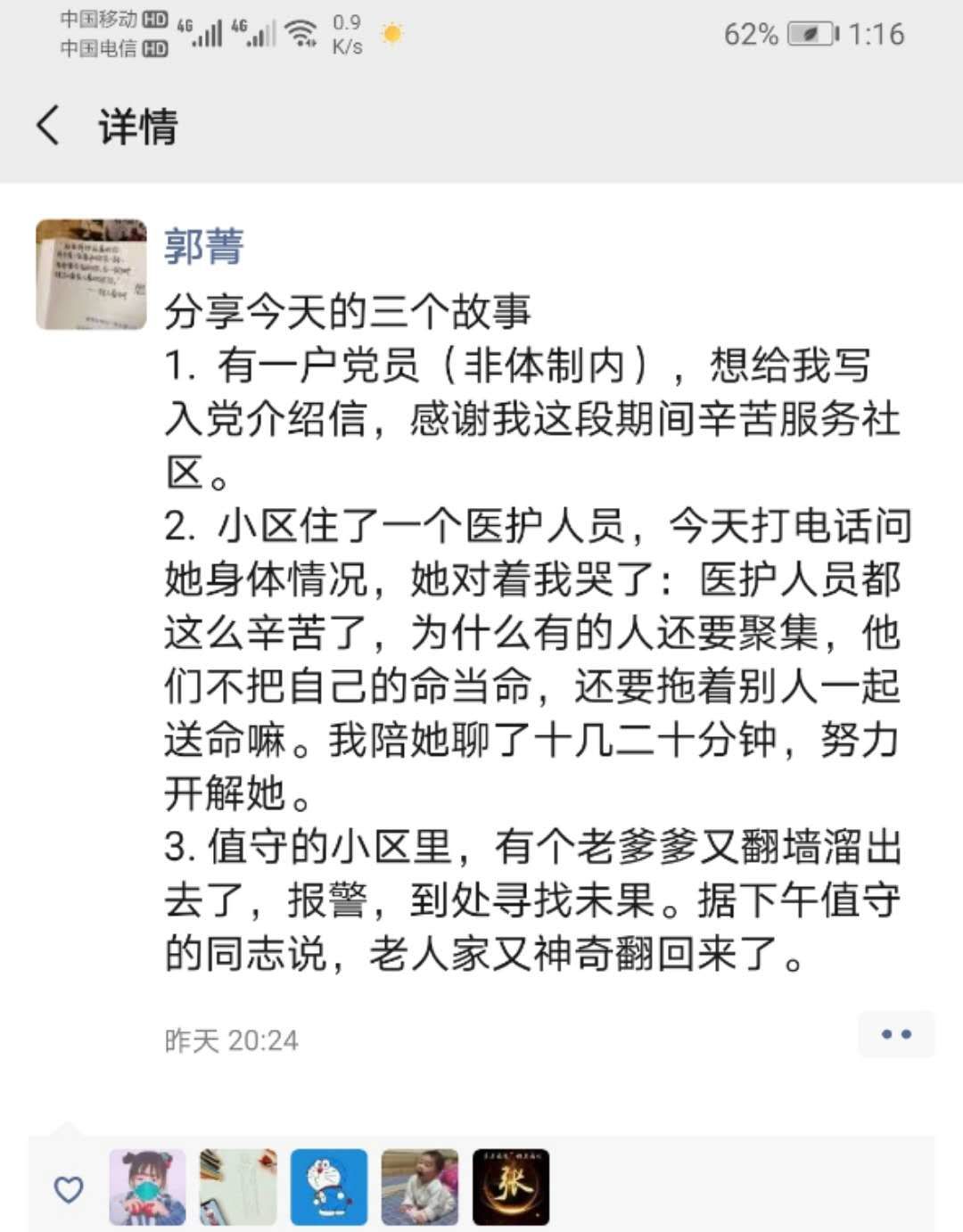Screen dimensions: 963x1232
Task: Open the liker with masked girl avatar
Action: coord(147,1187)
